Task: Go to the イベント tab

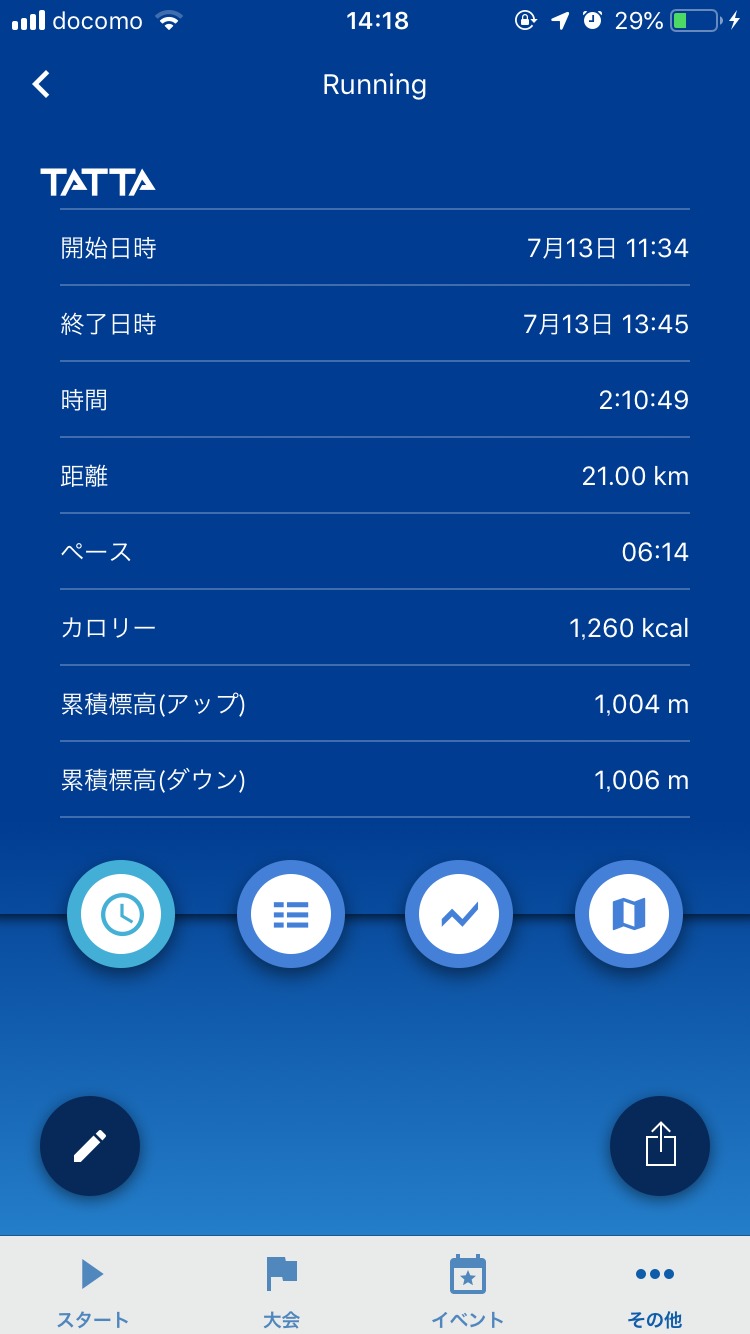Action: pos(467,1290)
